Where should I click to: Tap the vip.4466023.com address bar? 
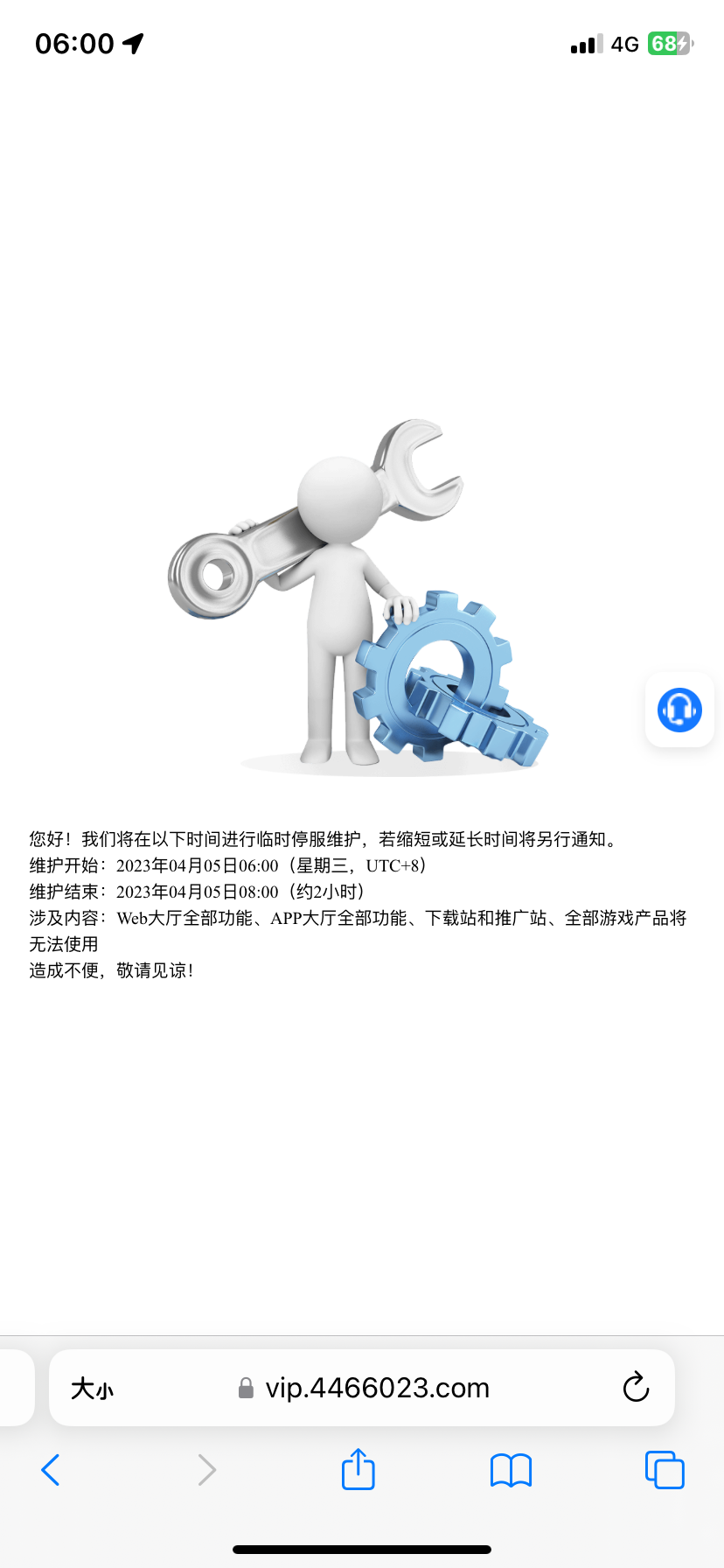[x=376, y=1388]
